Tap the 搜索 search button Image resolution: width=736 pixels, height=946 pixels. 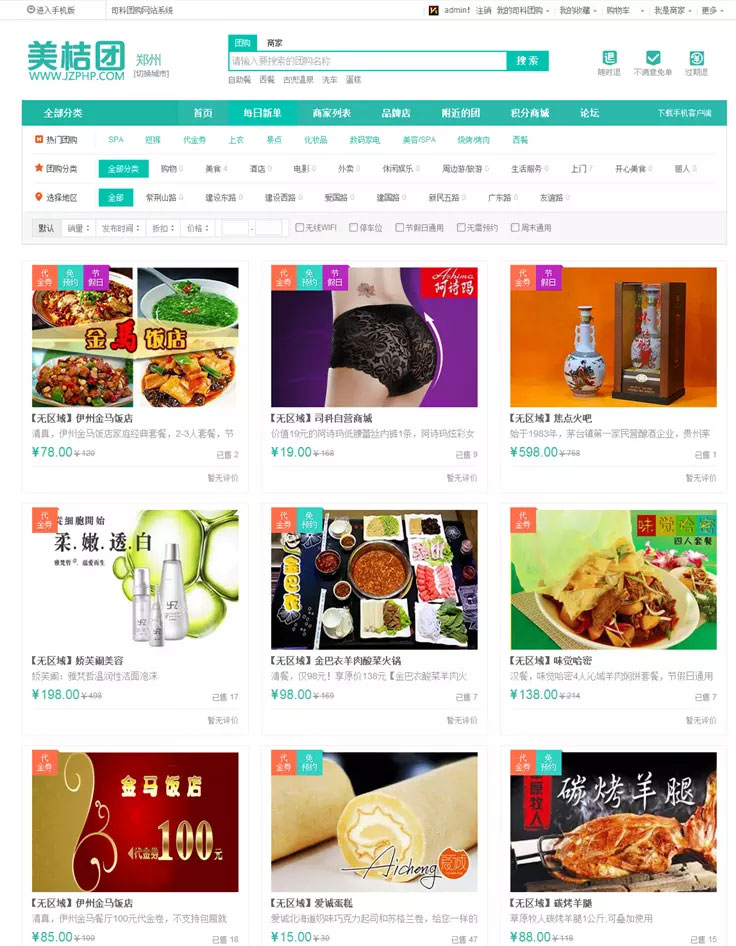[527, 61]
